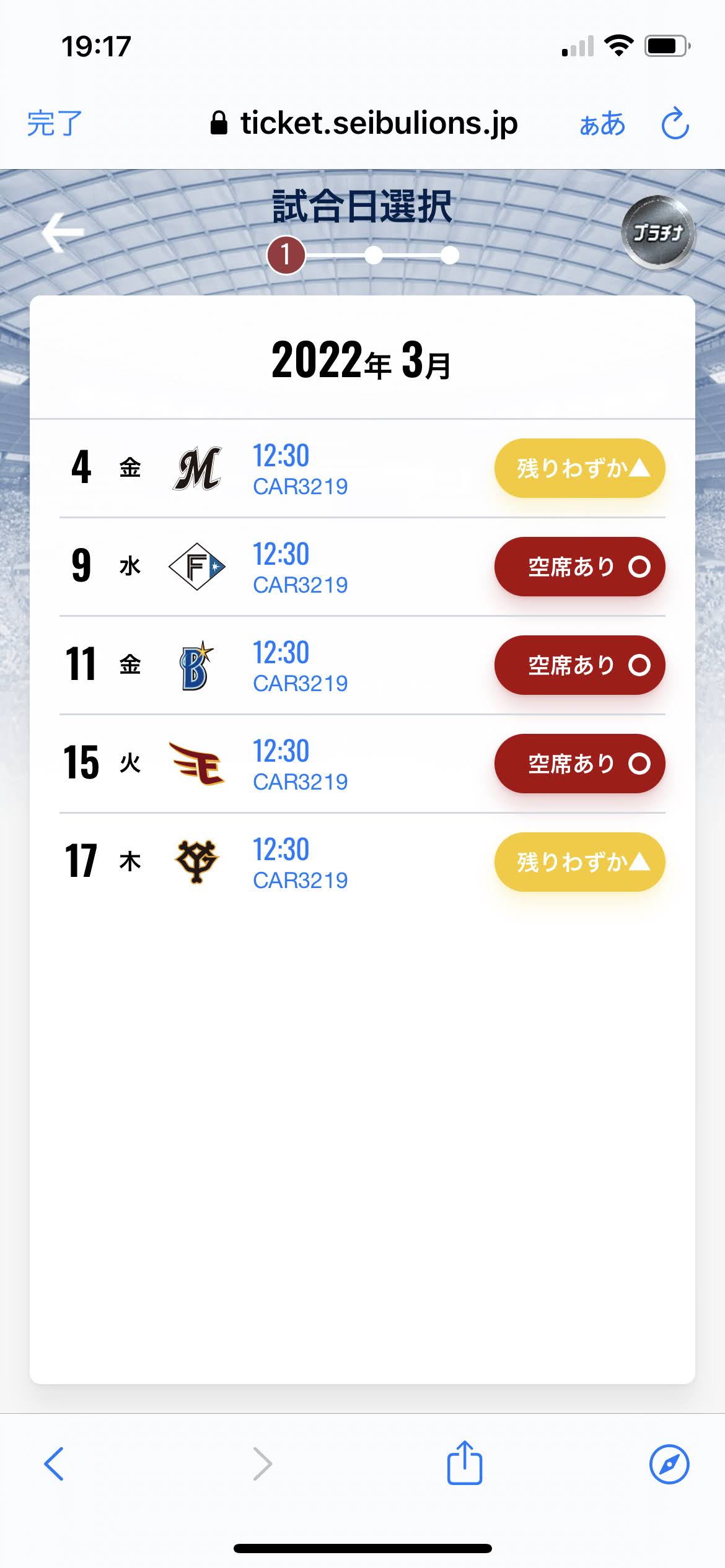The height and width of the screenshot is (1568, 725).
Task: Open the ああ text size menu
Action: pyautogui.click(x=602, y=124)
